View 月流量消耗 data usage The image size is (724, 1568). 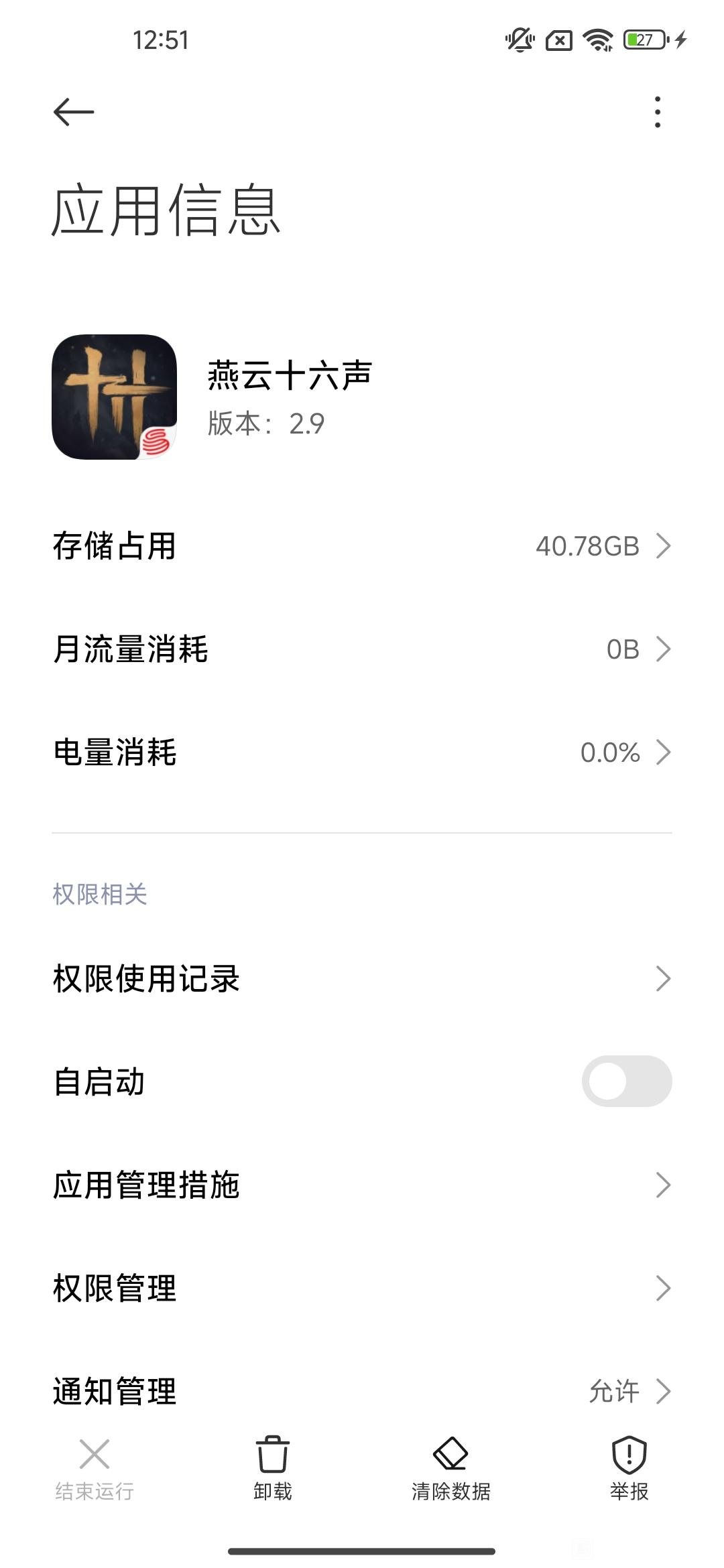[362, 649]
